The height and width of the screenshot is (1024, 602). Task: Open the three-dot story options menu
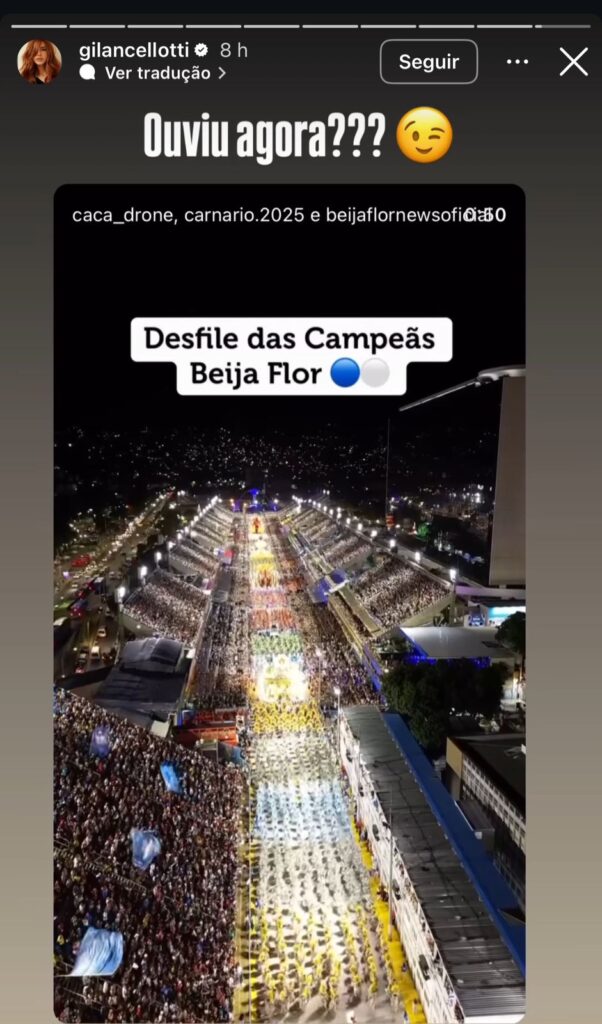pos(517,62)
